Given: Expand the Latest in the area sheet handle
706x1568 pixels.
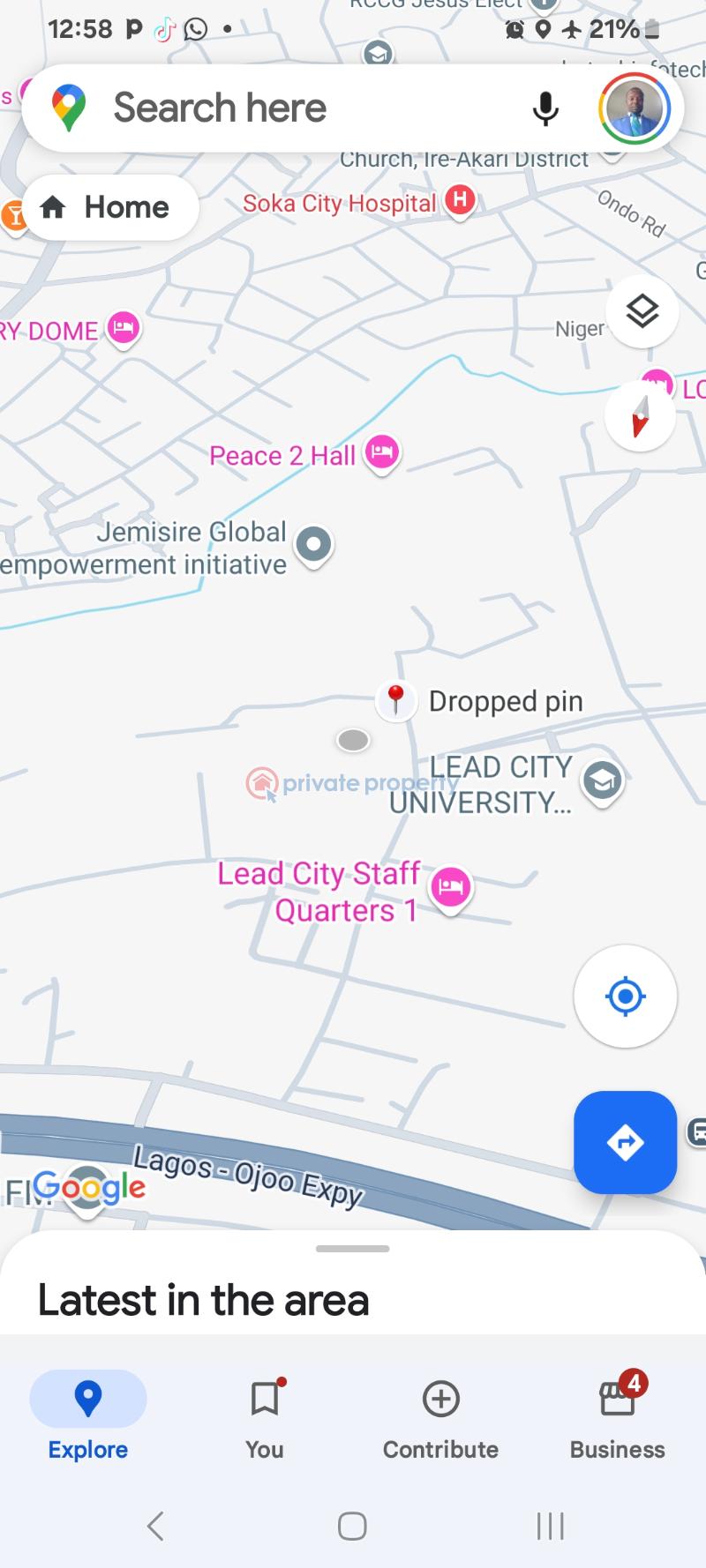Looking at the screenshot, I should pyautogui.click(x=352, y=1247).
